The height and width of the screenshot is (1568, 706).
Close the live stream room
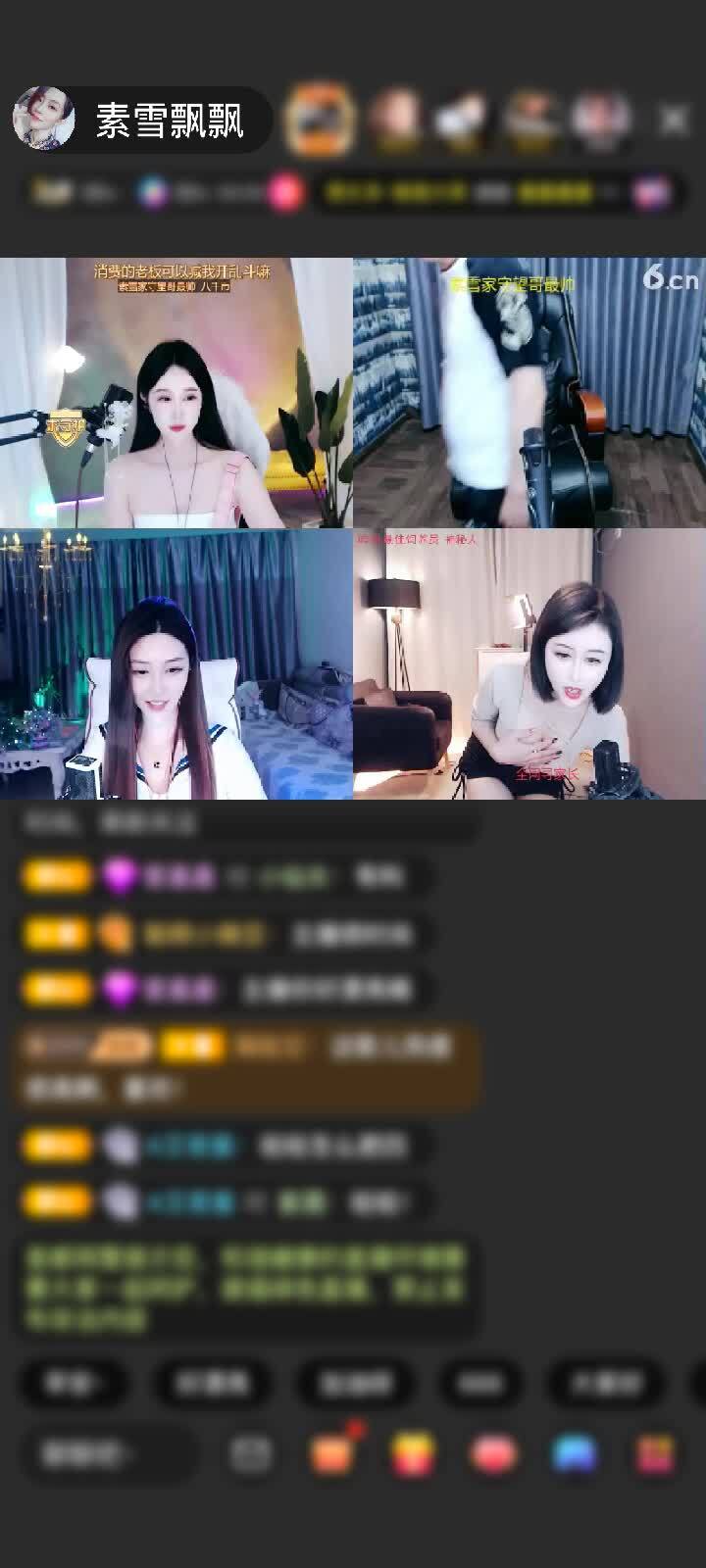coord(673,120)
